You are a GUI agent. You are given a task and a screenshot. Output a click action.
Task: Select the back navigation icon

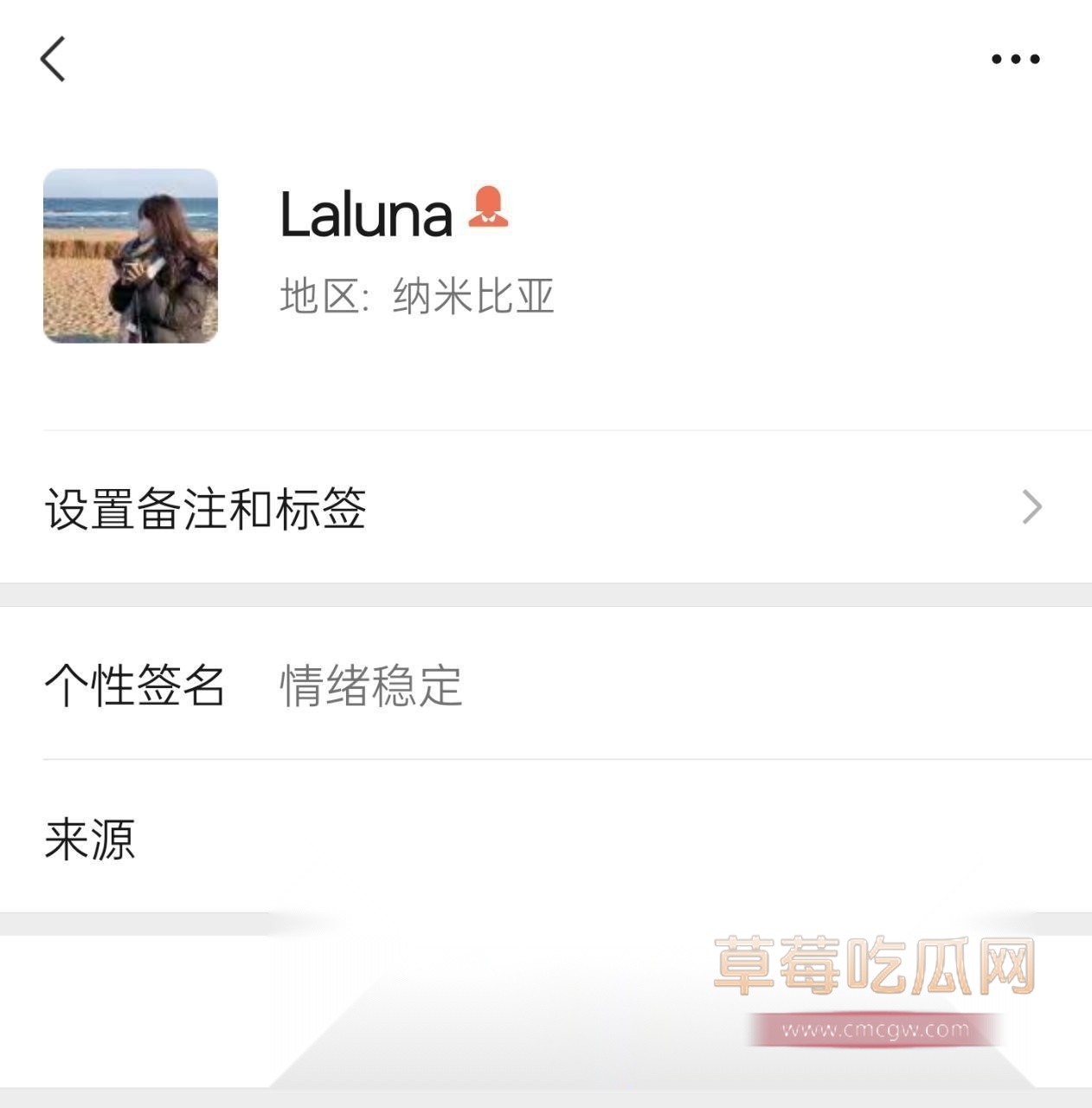[x=52, y=58]
